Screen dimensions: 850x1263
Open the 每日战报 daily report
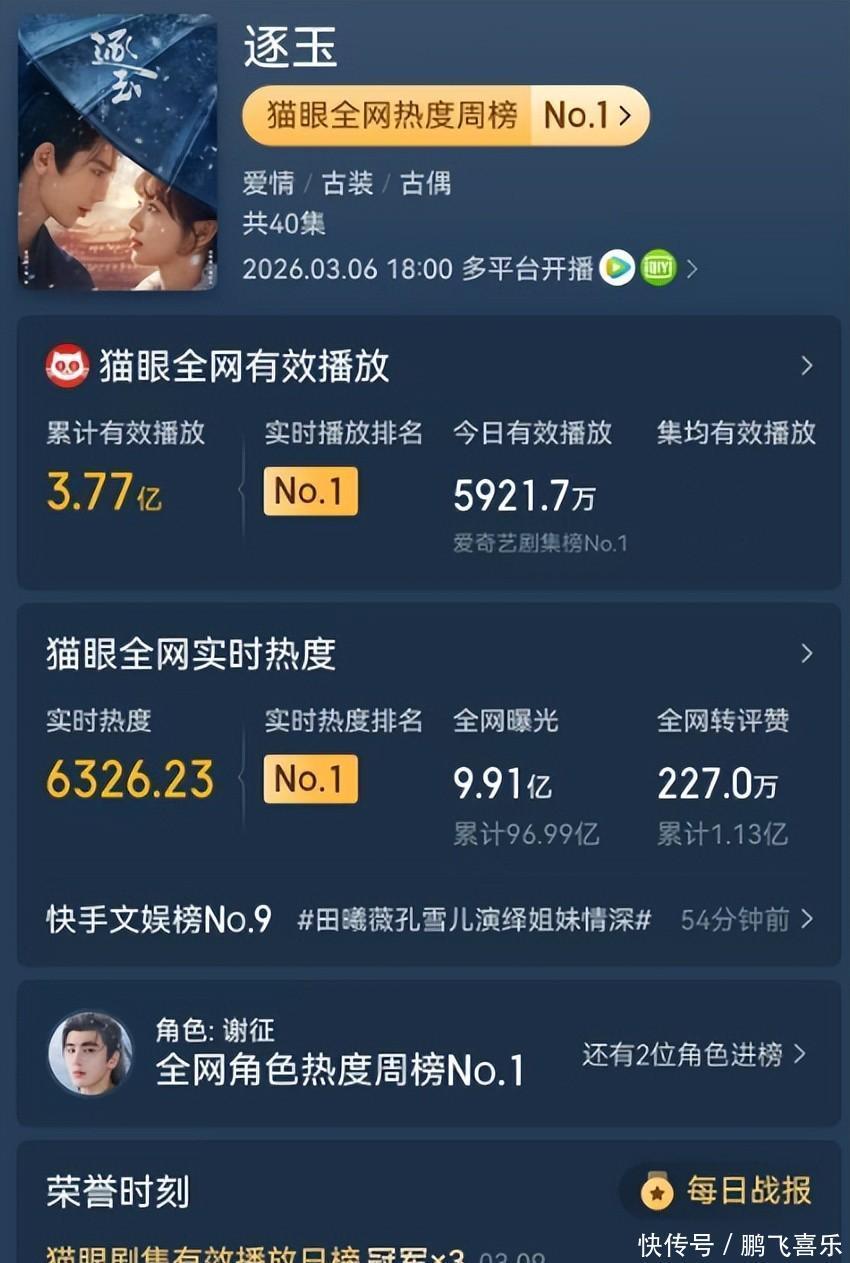click(x=732, y=1191)
